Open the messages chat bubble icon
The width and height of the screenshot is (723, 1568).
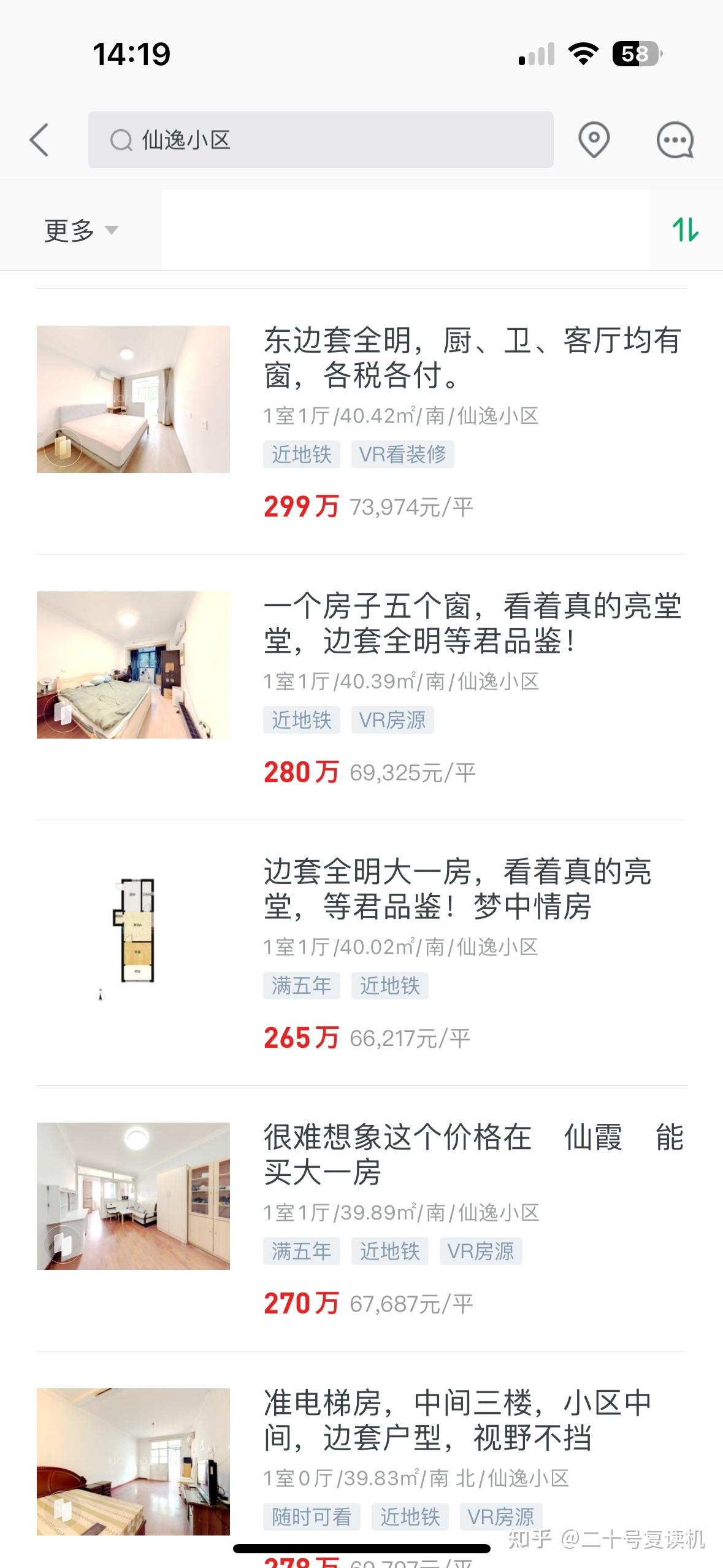tap(675, 140)
